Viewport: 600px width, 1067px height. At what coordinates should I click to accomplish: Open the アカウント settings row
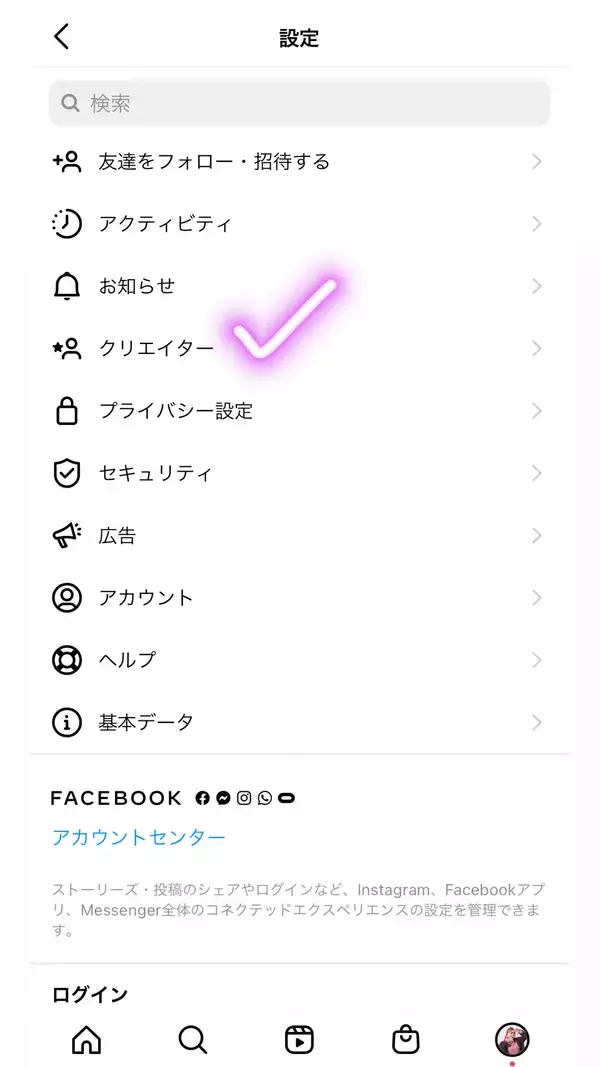pos(300,598)
